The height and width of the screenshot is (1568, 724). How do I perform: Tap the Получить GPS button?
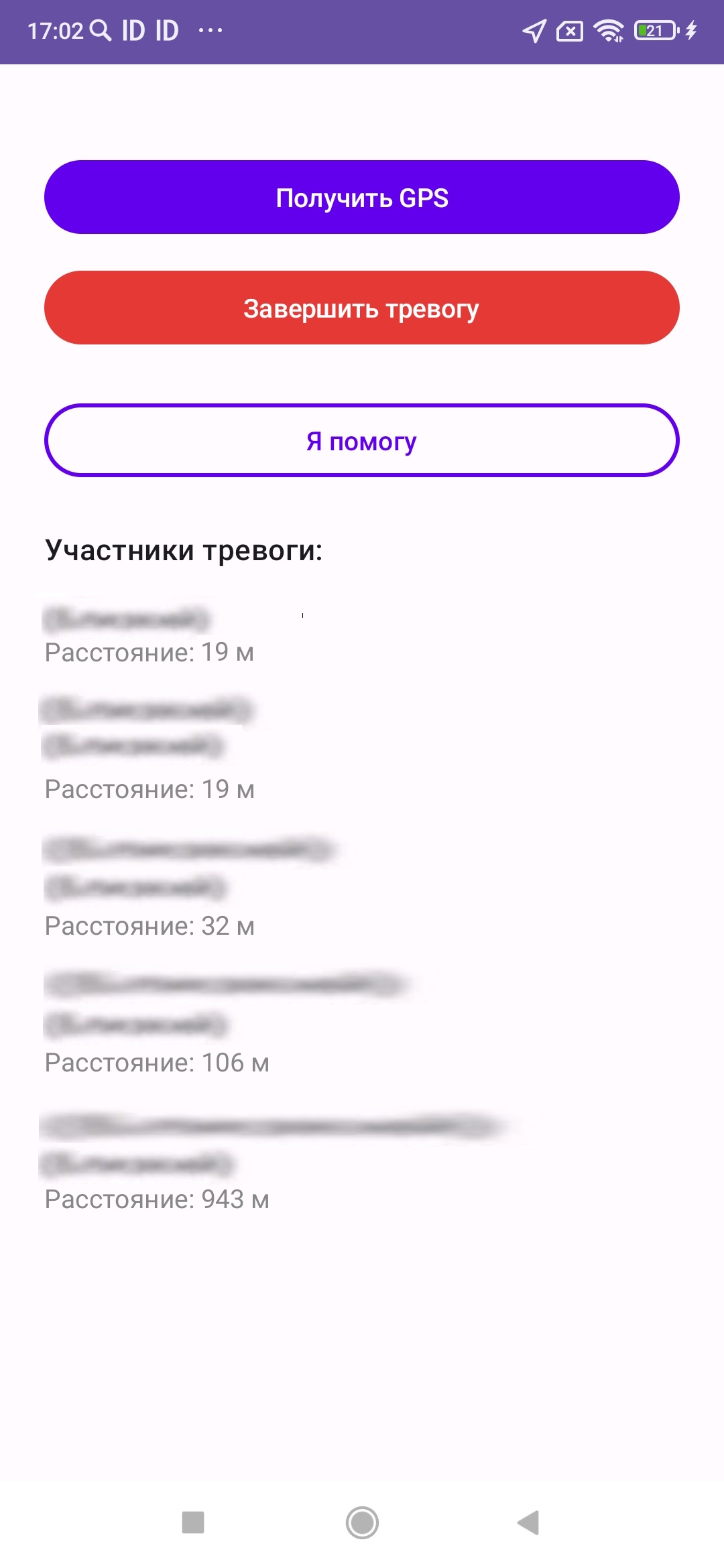pos(362,197)
